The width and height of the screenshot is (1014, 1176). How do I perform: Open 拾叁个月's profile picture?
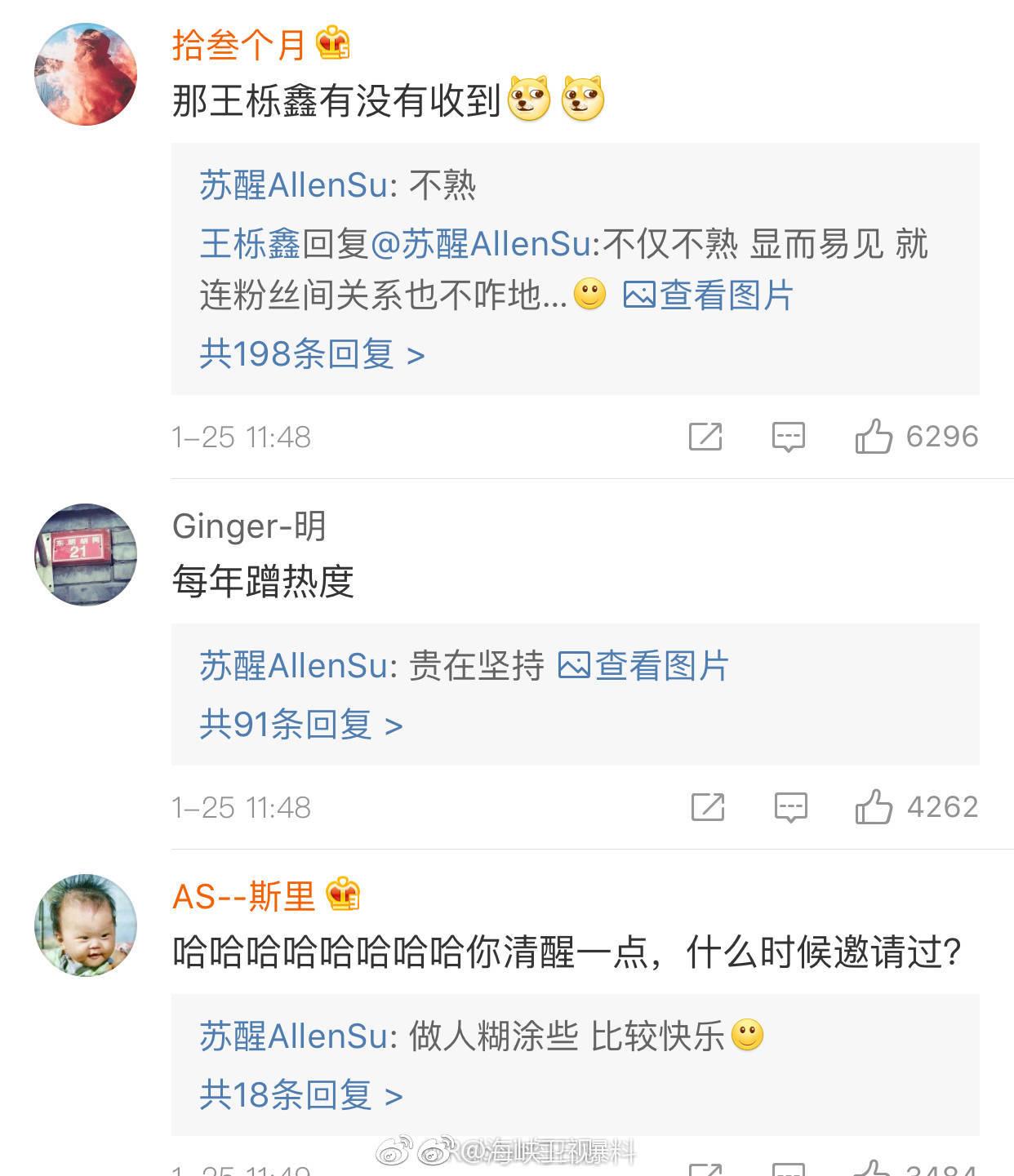(86, 74)
